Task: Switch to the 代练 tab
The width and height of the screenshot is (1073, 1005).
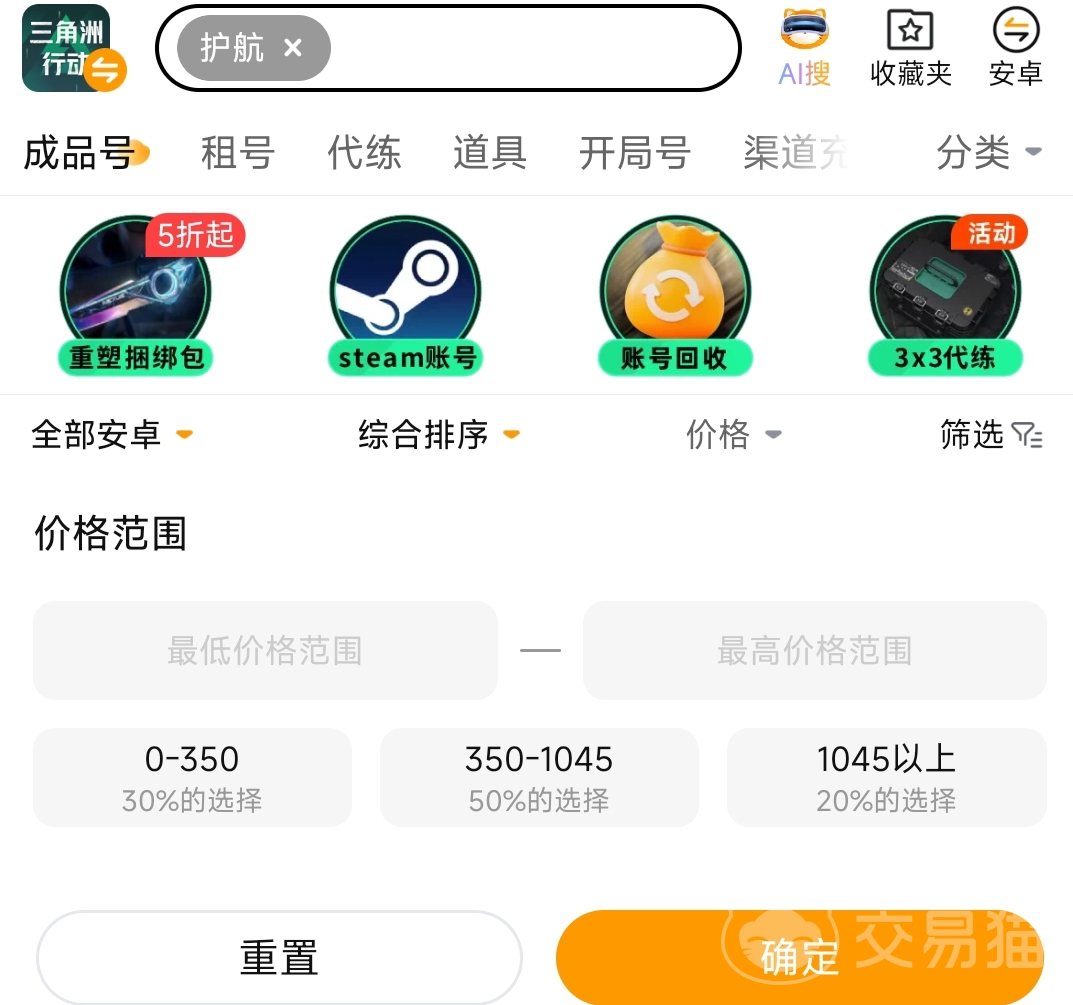Action: (x=364, y=152)
